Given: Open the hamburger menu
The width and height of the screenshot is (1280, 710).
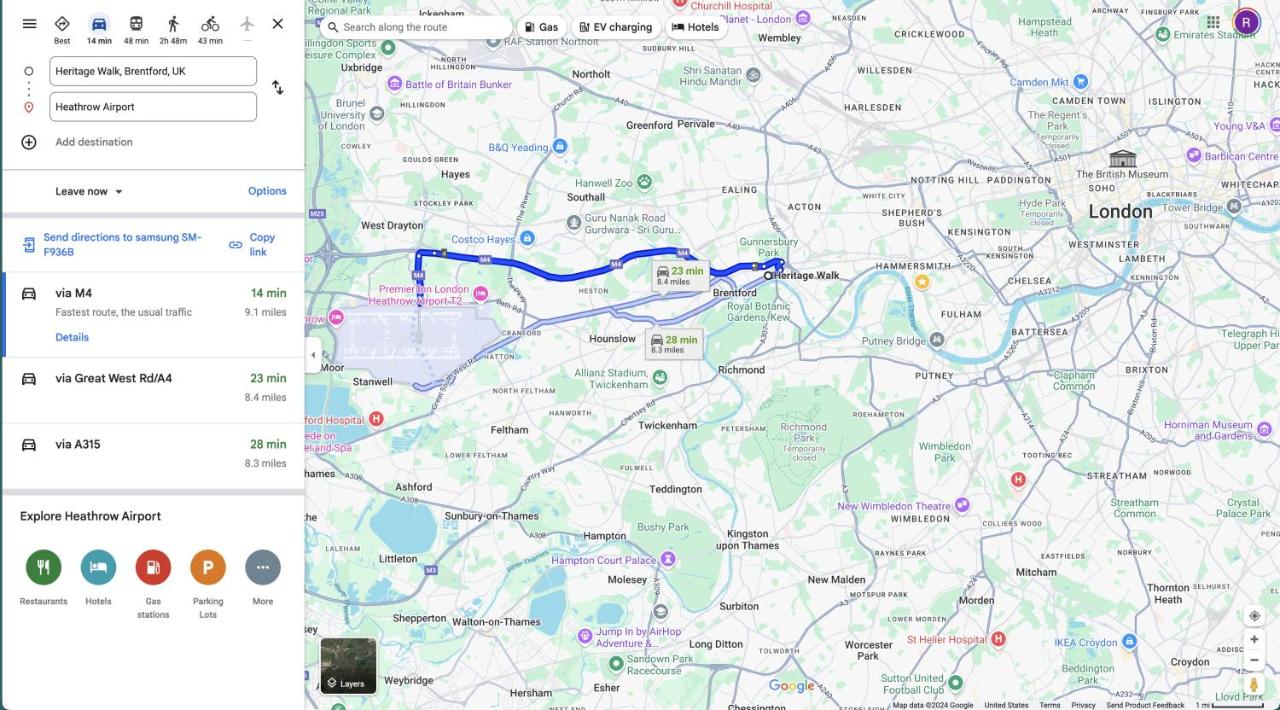Looking at the screenshot, I should point(30,24).
